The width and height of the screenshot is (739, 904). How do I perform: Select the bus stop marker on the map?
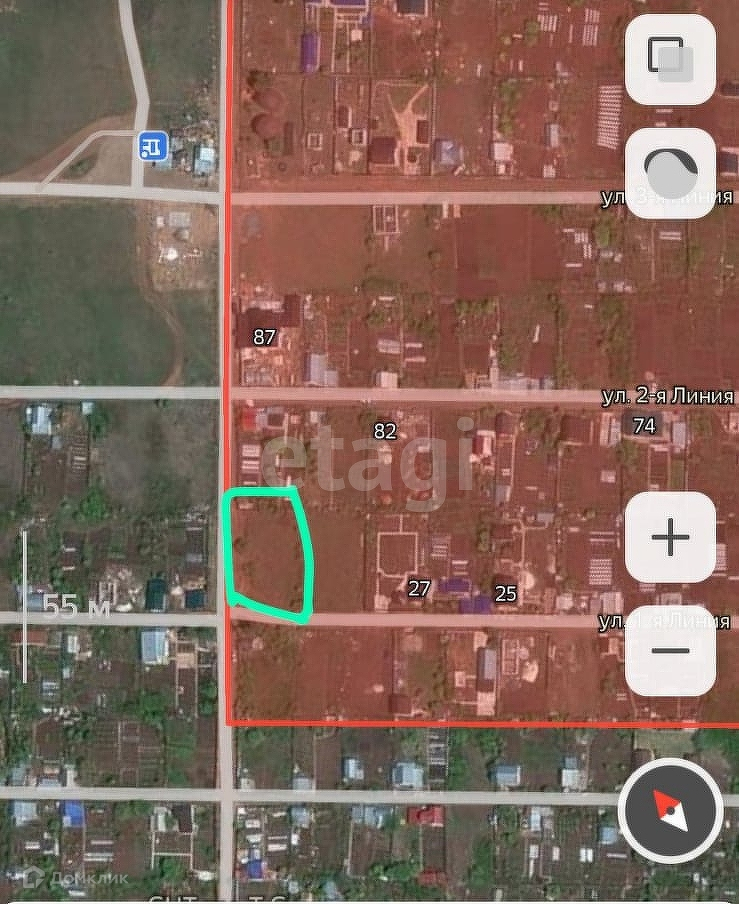(x=152, y=147)
